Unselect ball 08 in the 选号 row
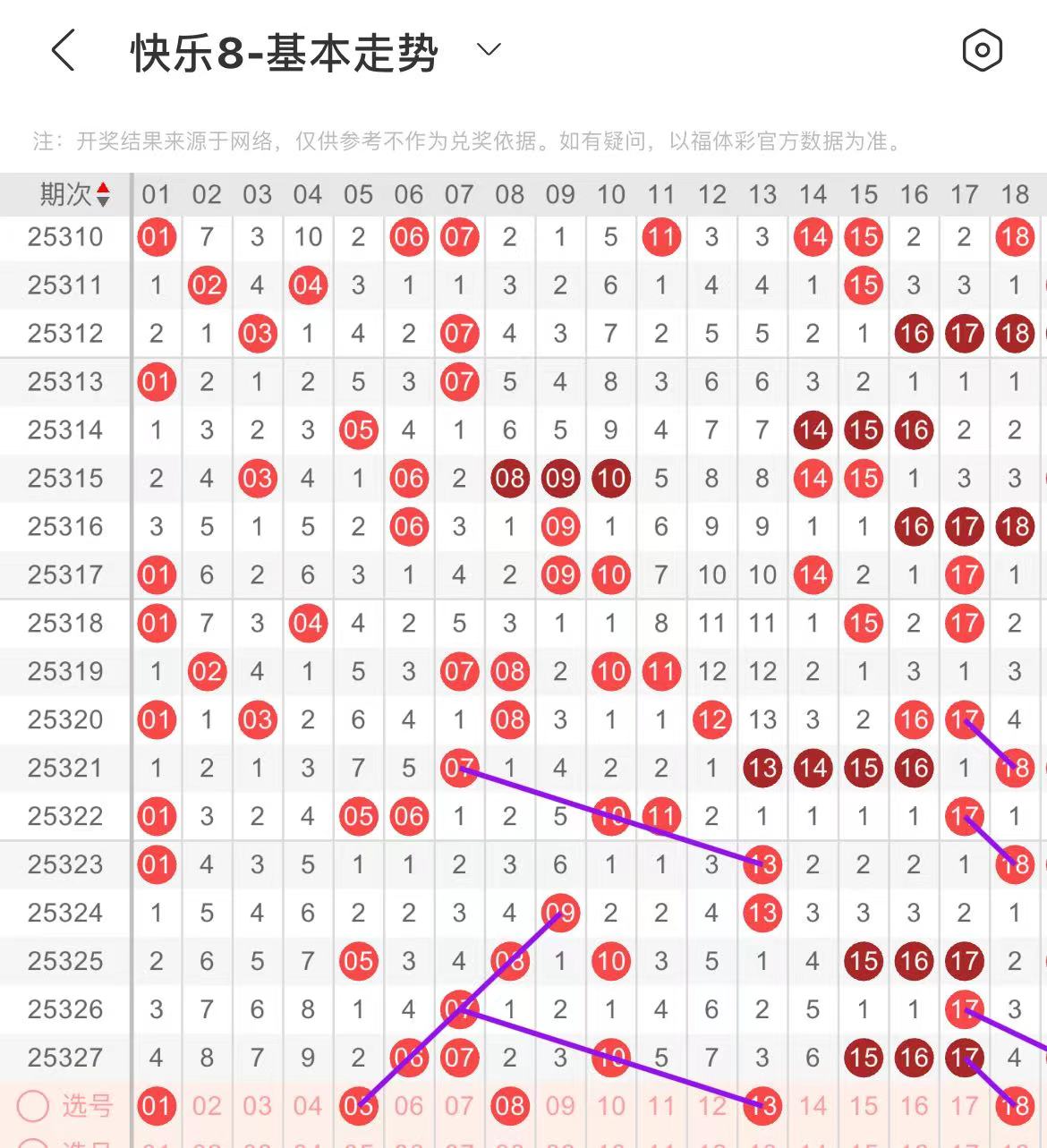Viewport: 1047px width, 1148px height. coord(510,1106)
